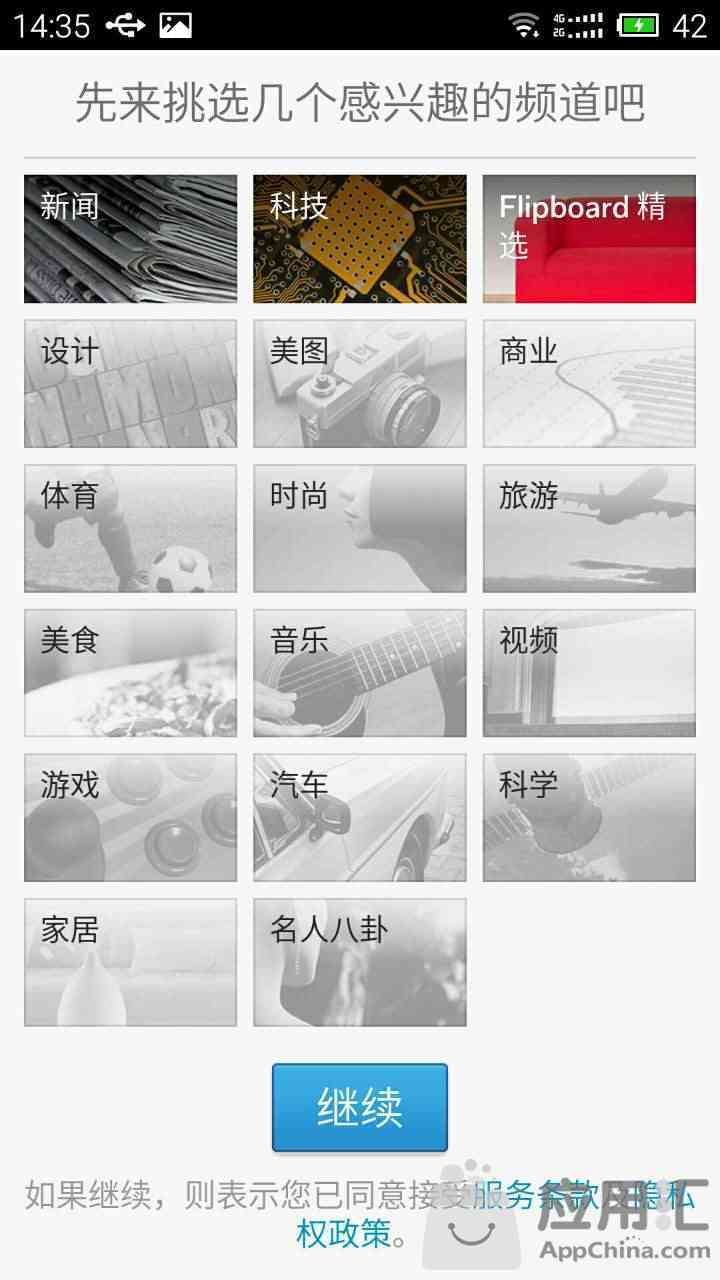
Task: Select the 体育 channel tile
Action: pyautogui.click(x=130, y=529)
